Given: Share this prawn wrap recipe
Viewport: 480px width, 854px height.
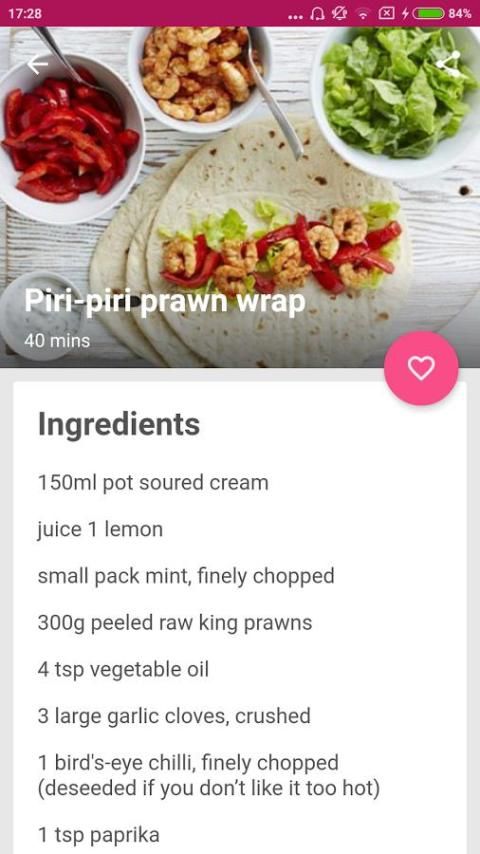Looking at the screenshot, I should (x=448, y=64).
